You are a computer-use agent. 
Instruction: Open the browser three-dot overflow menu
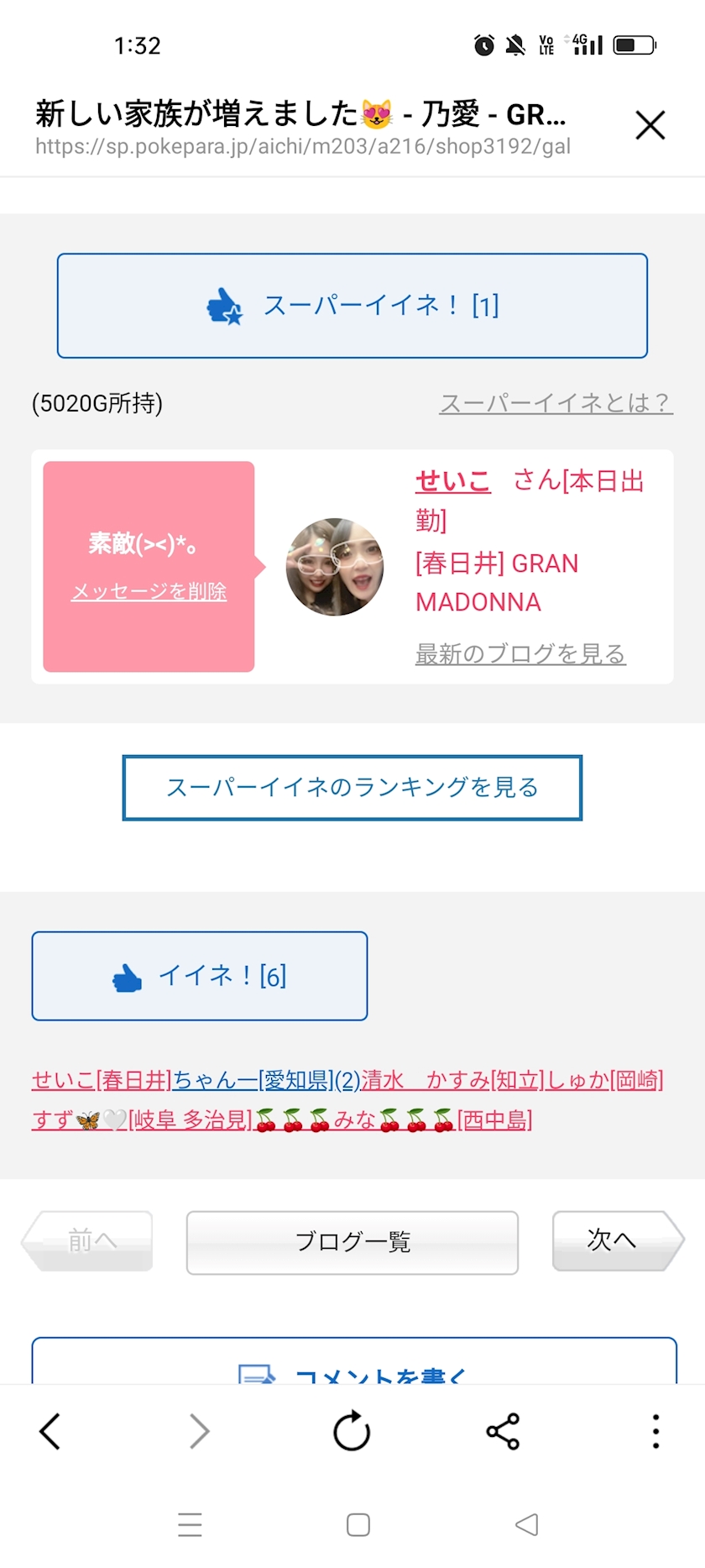[655, 1431]
